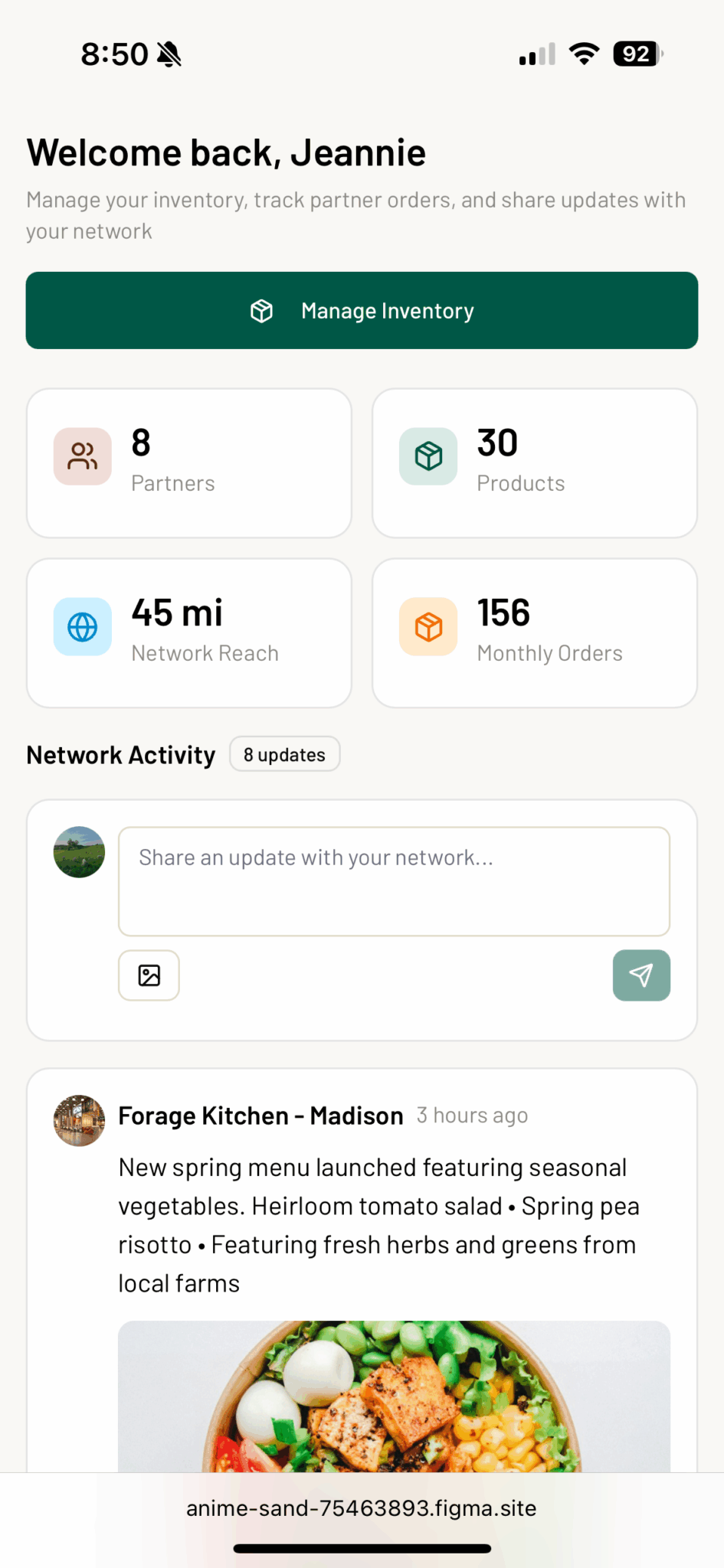Tap the figma.site address bar

[362, 1508]
